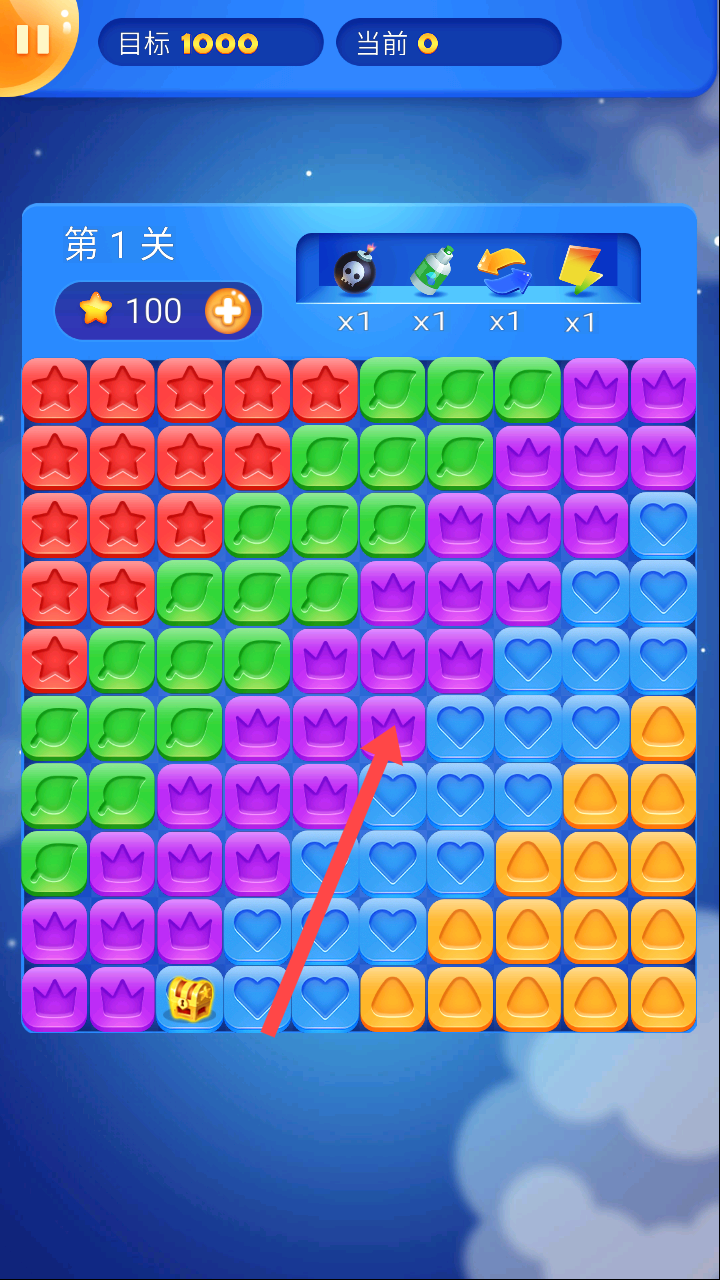Use the rainbow lightning power-up
The width and height of the screenshot is (720, 1280).
click(x=579, y=270)
